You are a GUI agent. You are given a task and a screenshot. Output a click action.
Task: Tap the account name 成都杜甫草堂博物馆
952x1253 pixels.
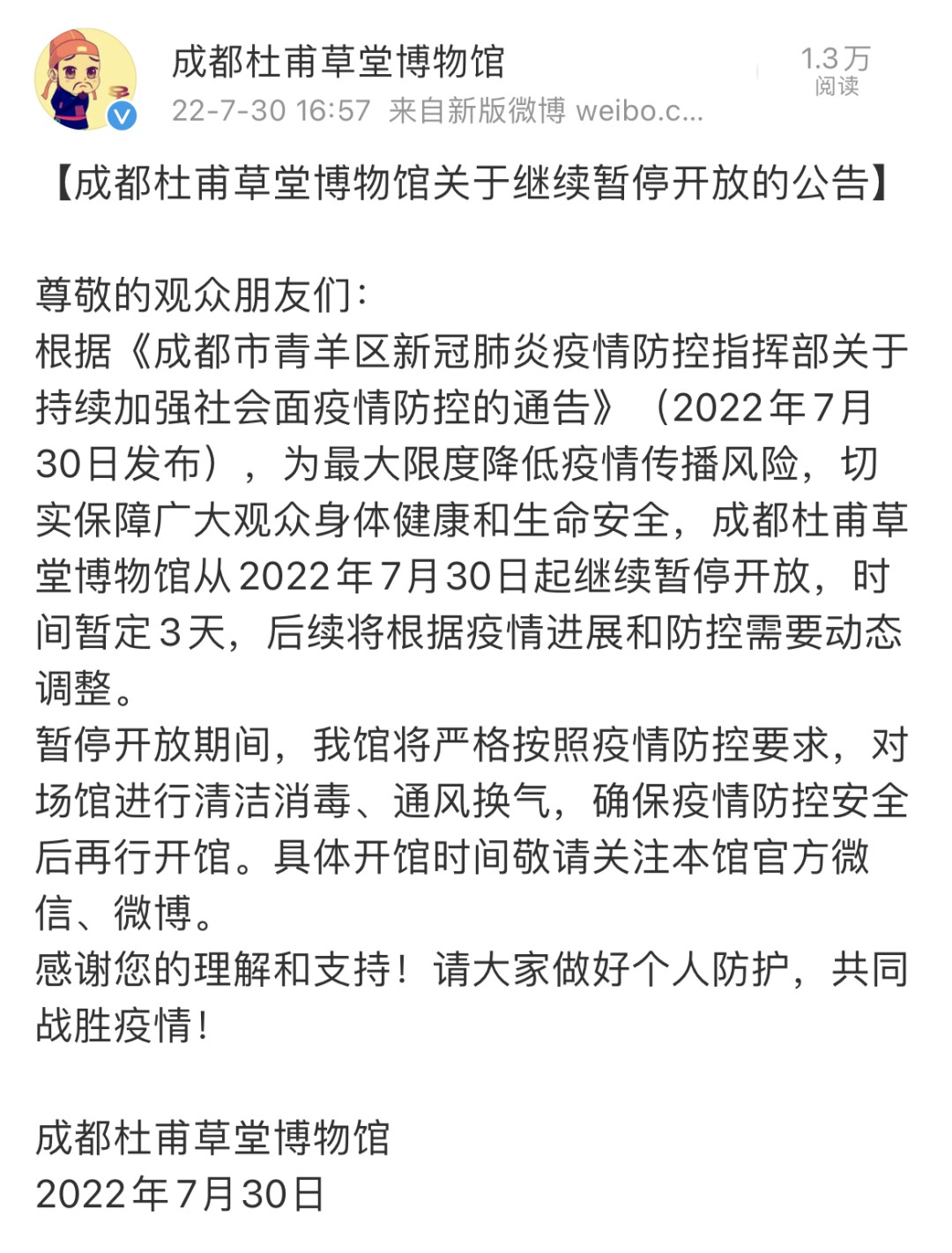click(338, 63)
